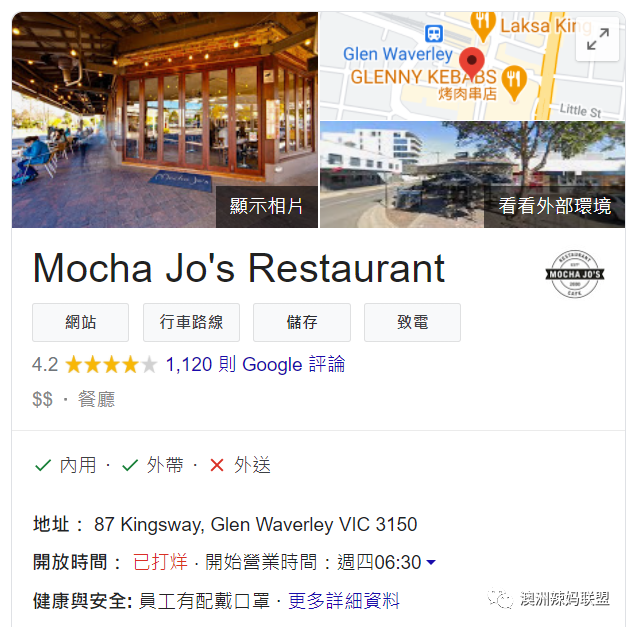Expand the map to full view
This screenshot has width=630, height=627.
[x=598, y=40]
